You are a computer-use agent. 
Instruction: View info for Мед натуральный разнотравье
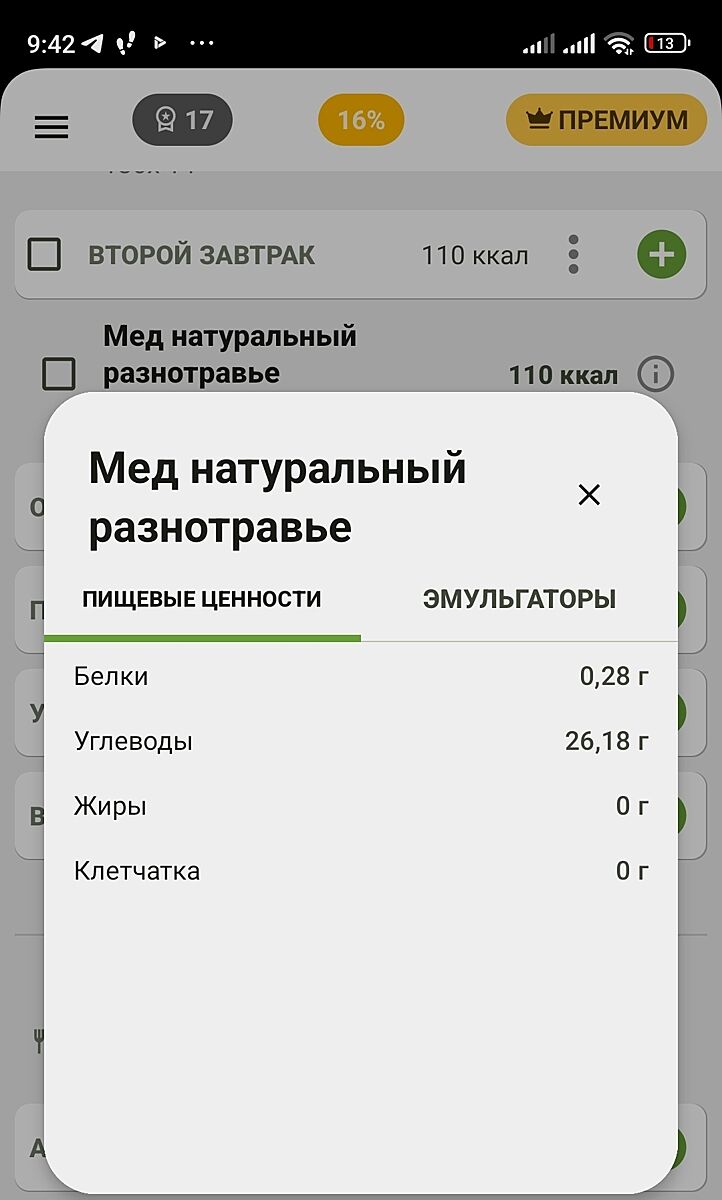(x=656, y=375)
